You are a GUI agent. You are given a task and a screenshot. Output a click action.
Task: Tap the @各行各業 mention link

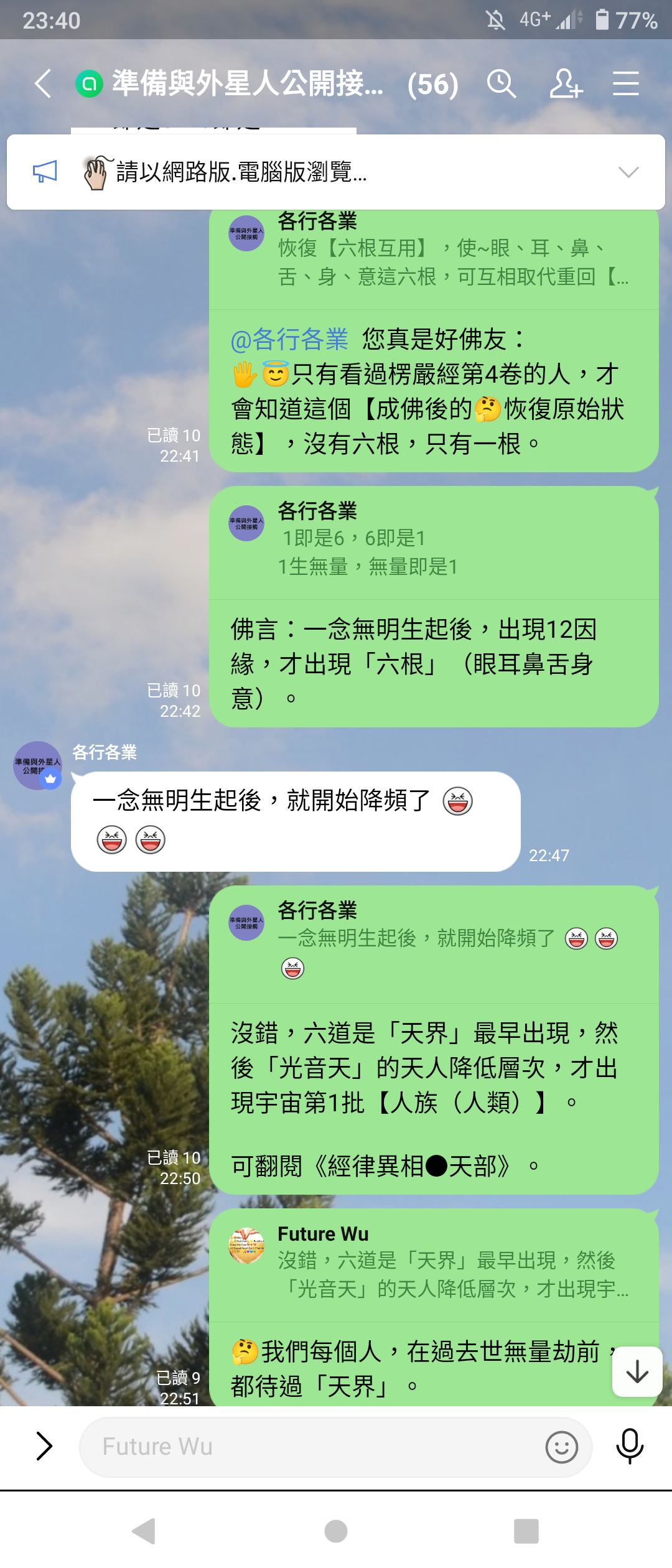[289, 340]
